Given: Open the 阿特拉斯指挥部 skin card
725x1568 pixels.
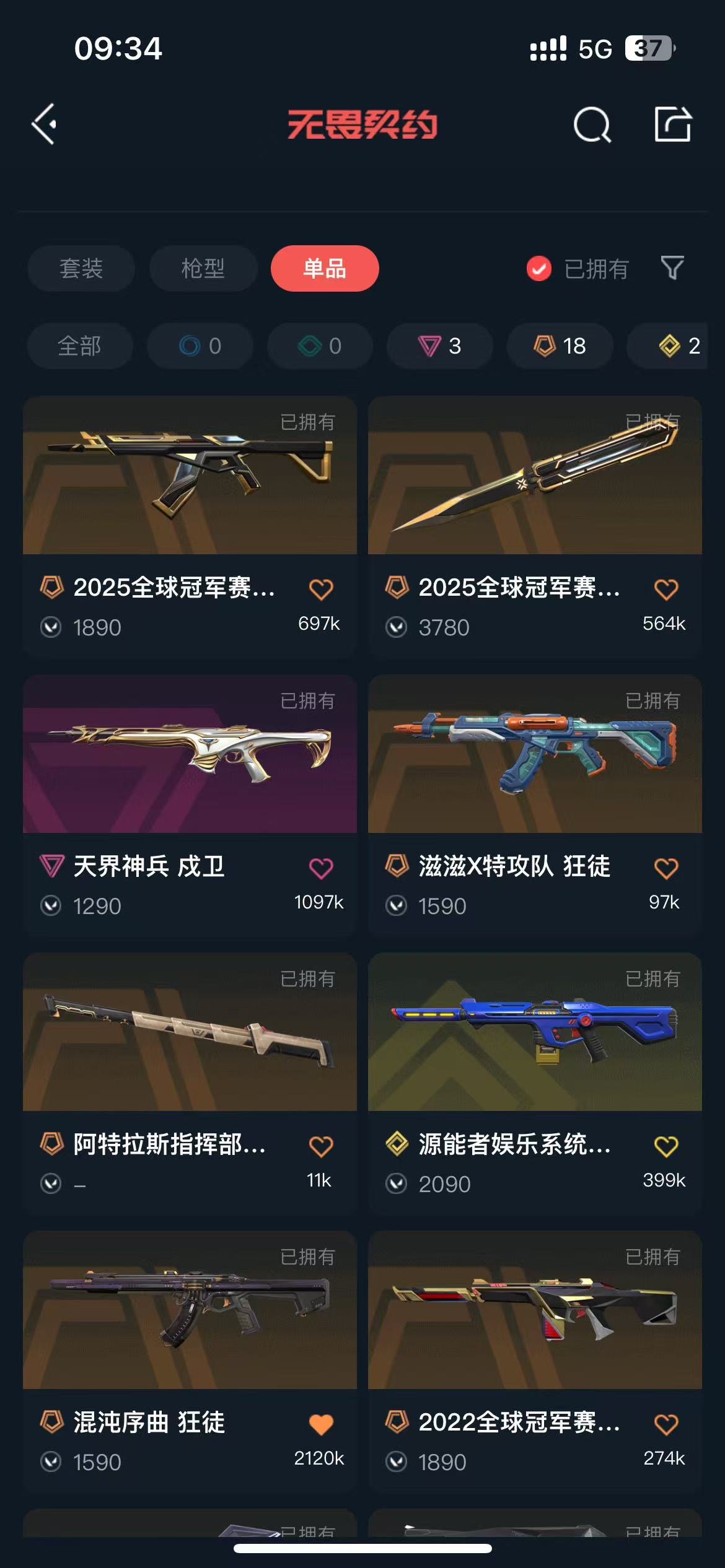Looking at the screenshot, I should click(x=190, y=1032).
